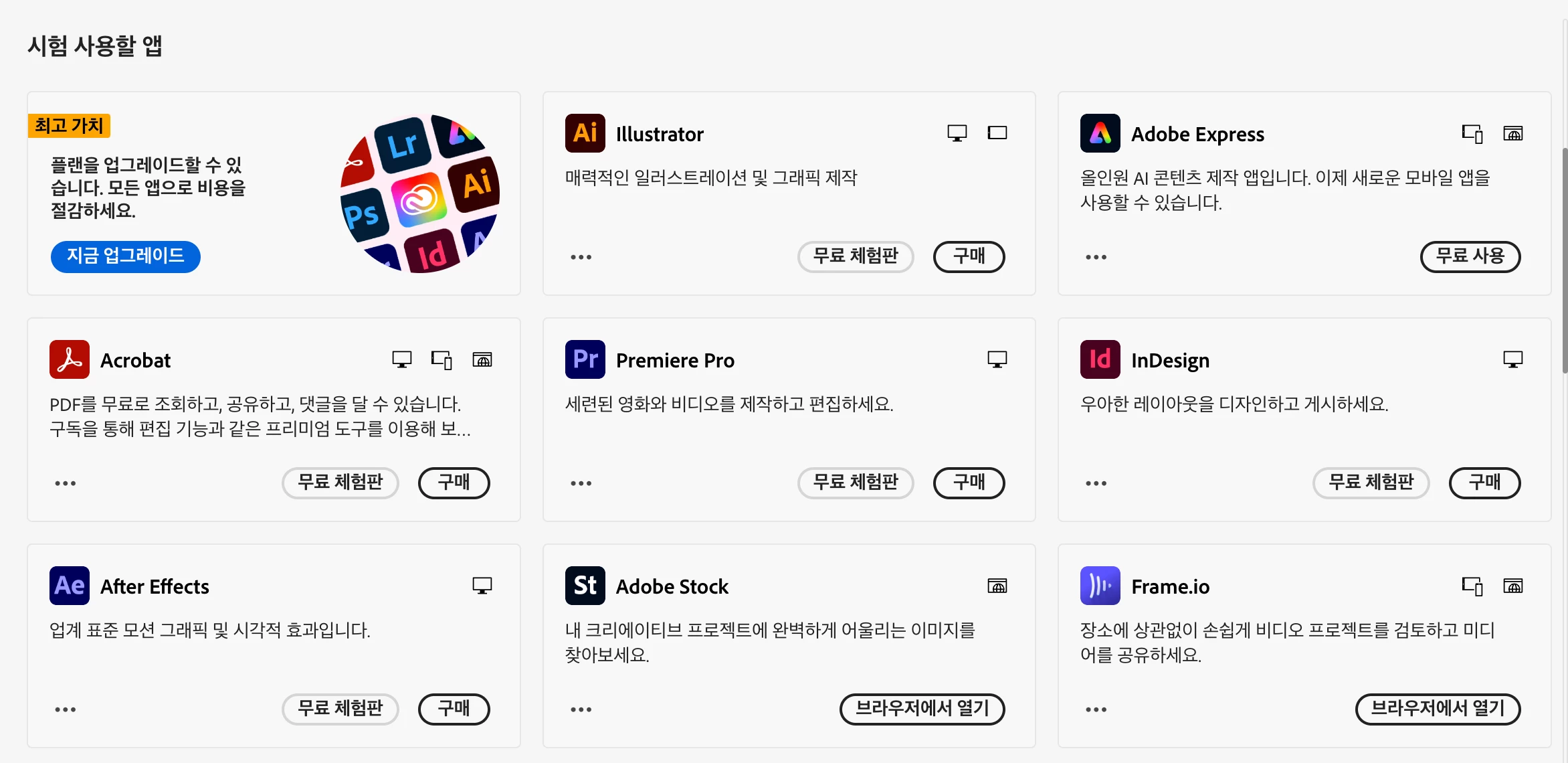Tap the 지금 업그레이드 upgrade button
The height and width of the screenshot is (763, 1568).
tap(125, 256)
